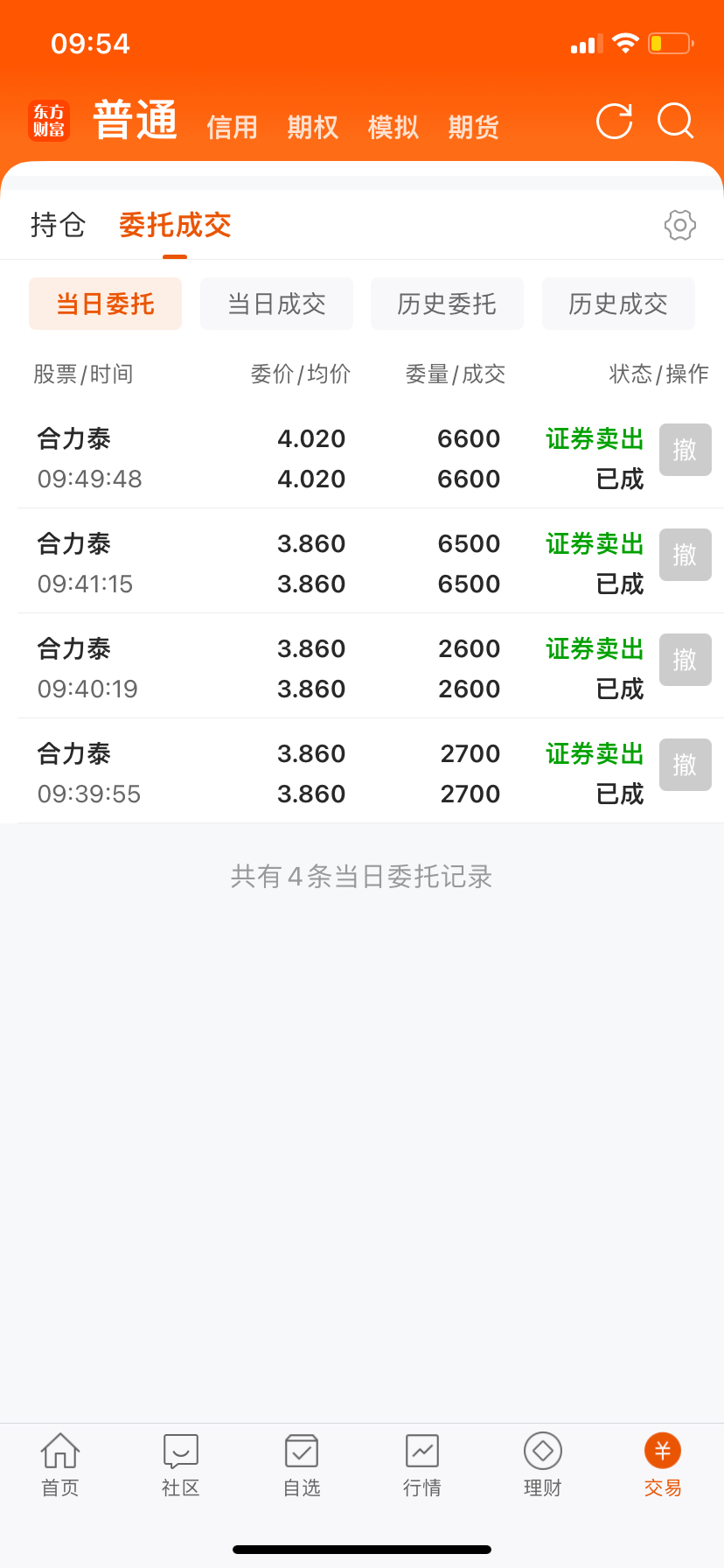Open the 合力泰 order placed at 09:49:48
The height and width of the screenshot is (1568, 724).
362,458
